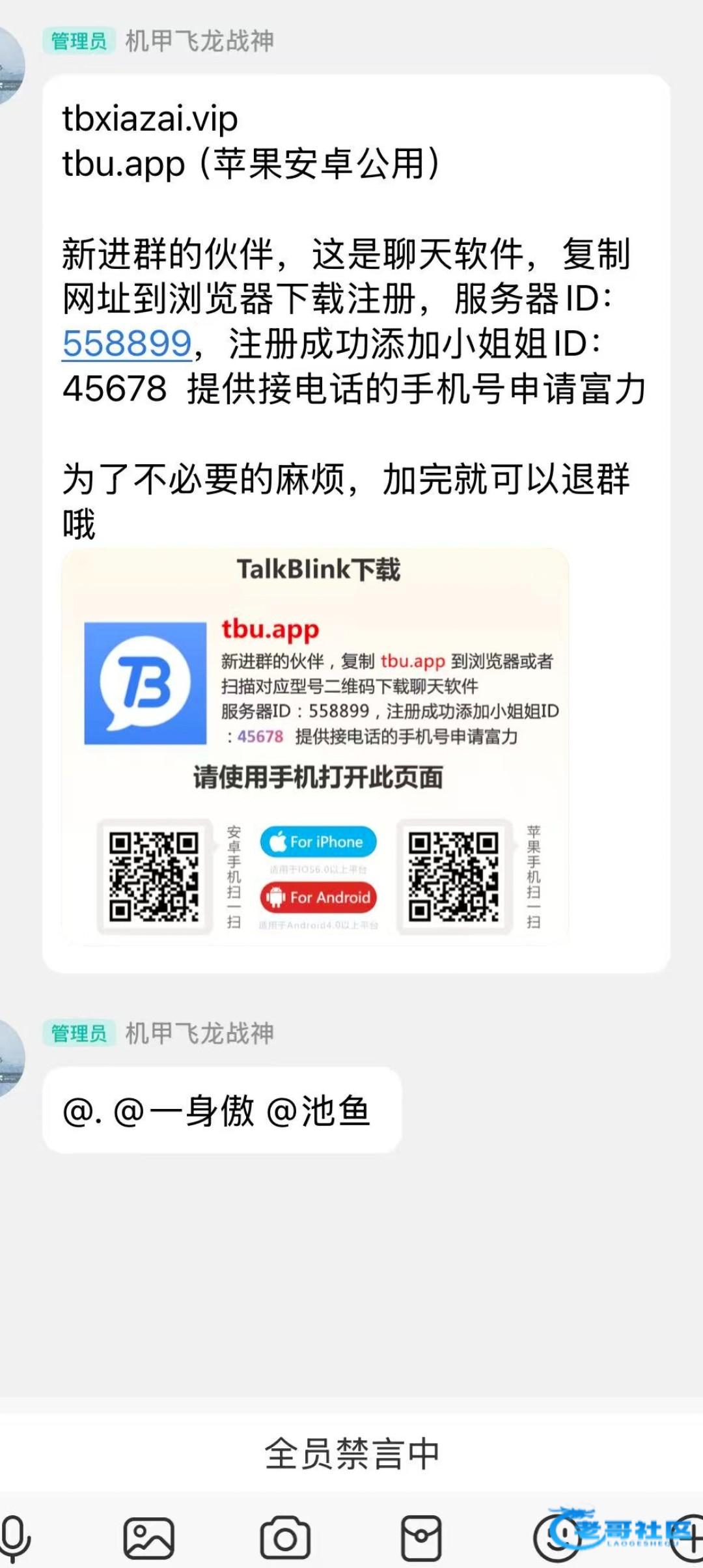
Task: Open the TalkBlink download image in the message
Action: [315, 746]
